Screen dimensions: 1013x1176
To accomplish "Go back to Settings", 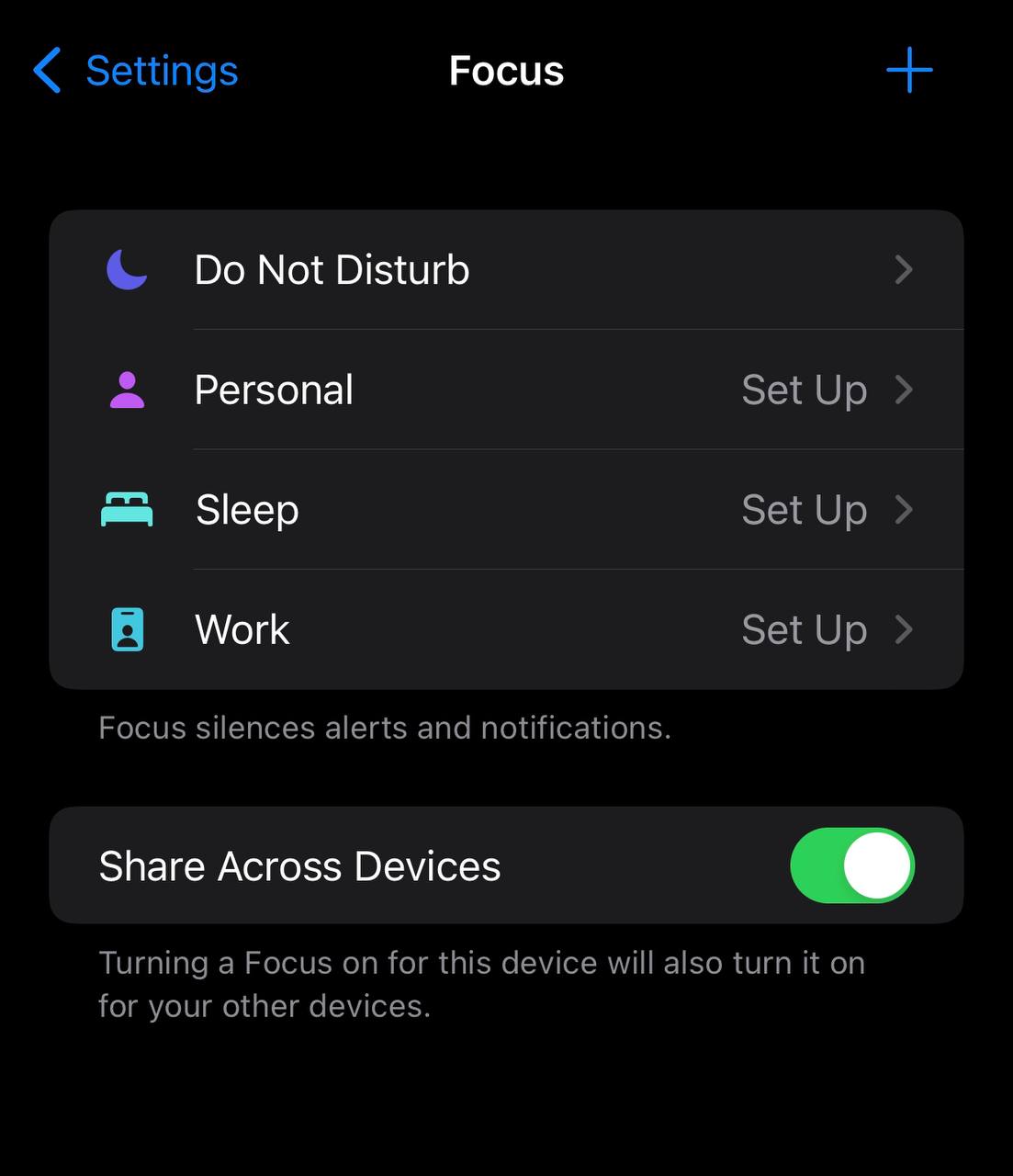I will [x=136, y=71].
